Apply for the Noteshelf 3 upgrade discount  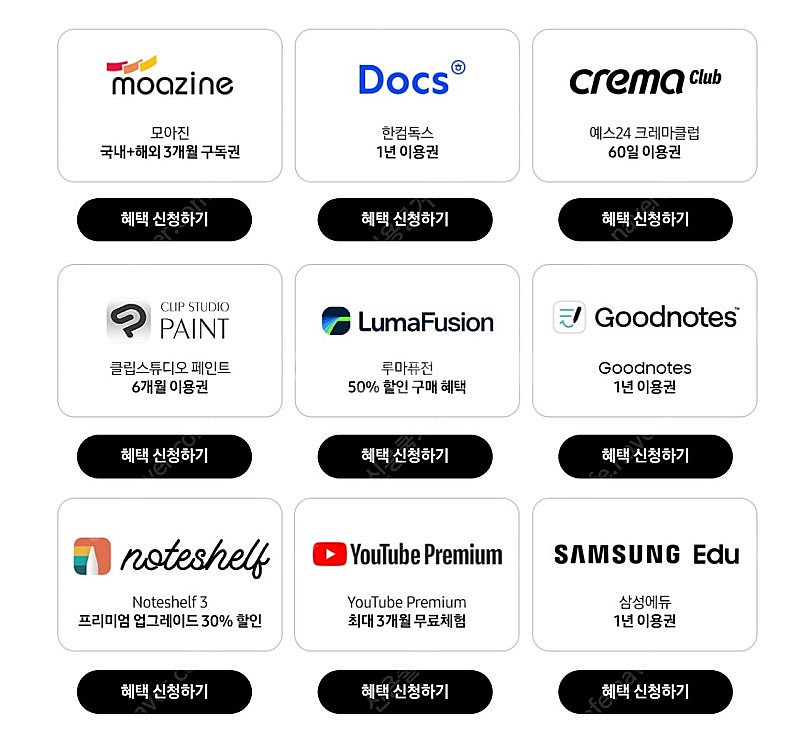(x=164, y=691)
